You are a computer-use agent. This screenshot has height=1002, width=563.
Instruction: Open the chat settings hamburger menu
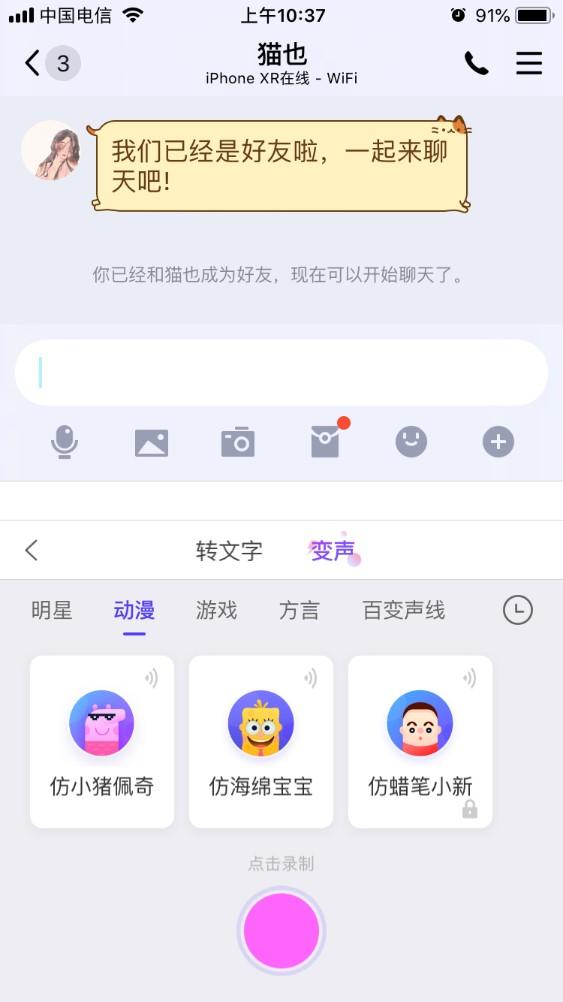(529, 63)
